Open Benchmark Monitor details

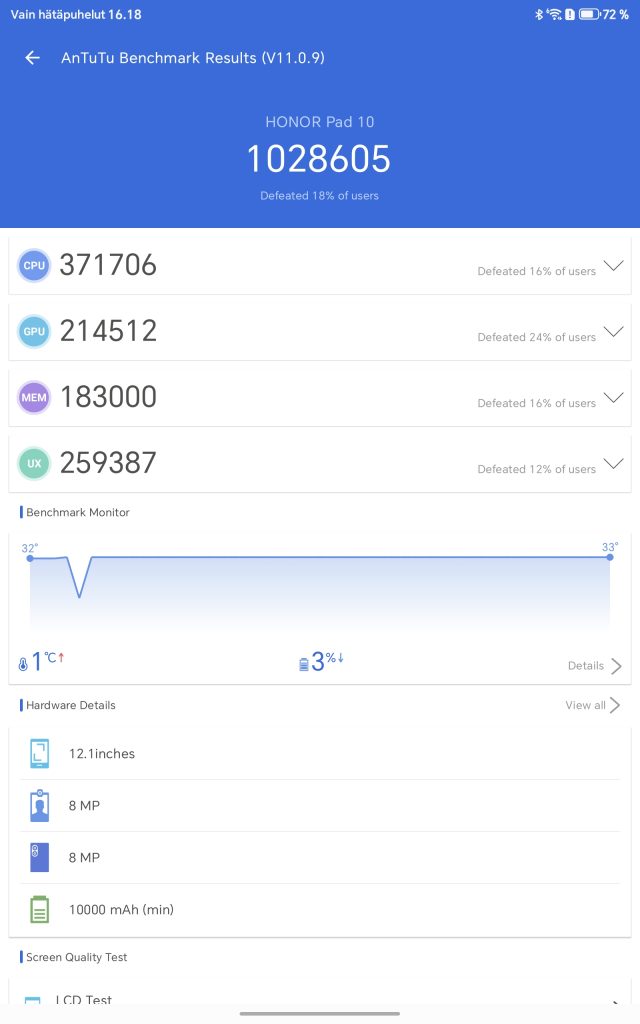(x=595, y=666)
